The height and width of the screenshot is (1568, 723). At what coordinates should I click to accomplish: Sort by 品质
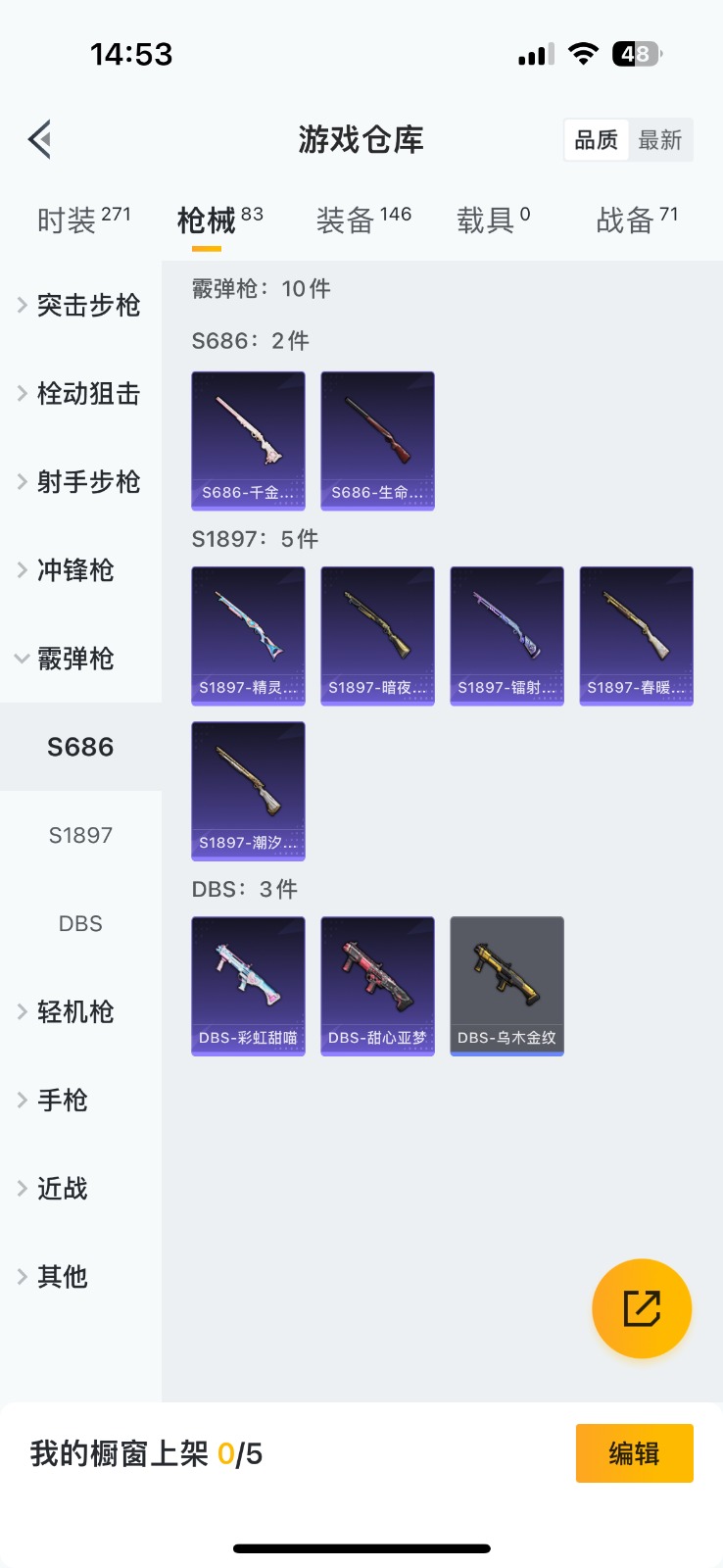(x=596, y=140)
